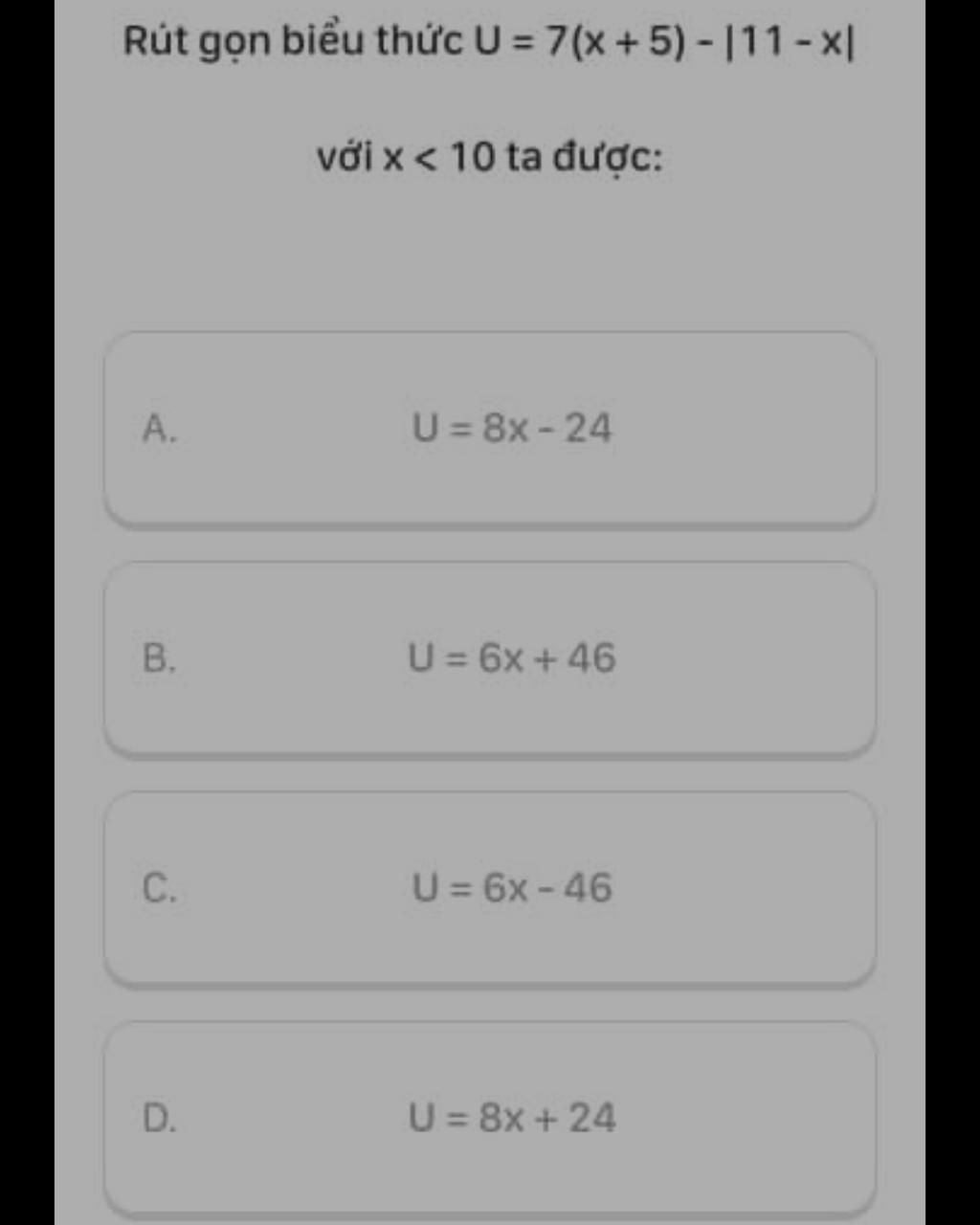Choose answer B: U = 6x + 46
The image size is (980, 1225).
[489, 658]
